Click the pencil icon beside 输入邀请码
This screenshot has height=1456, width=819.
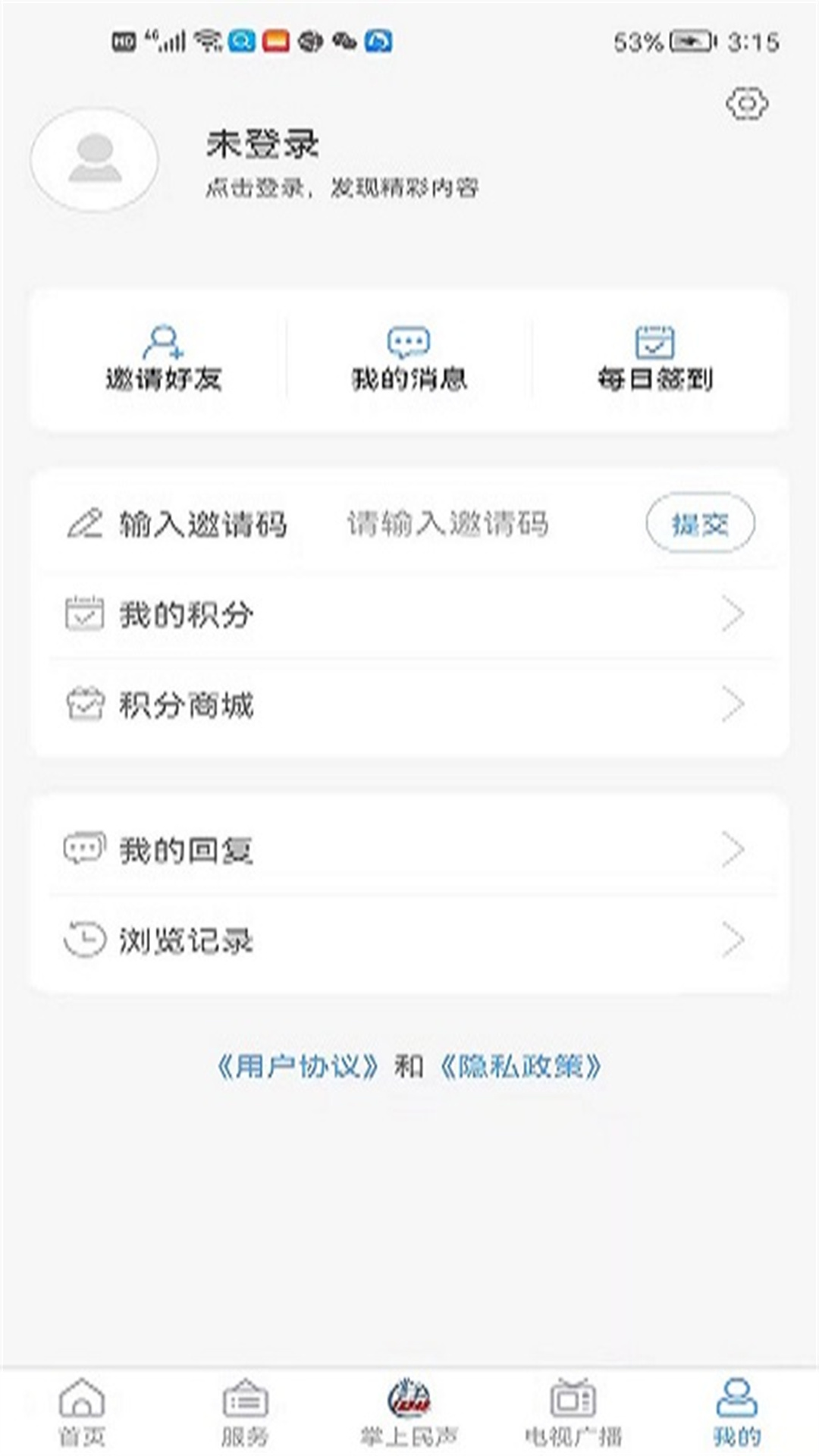click(x=86, y=523)
